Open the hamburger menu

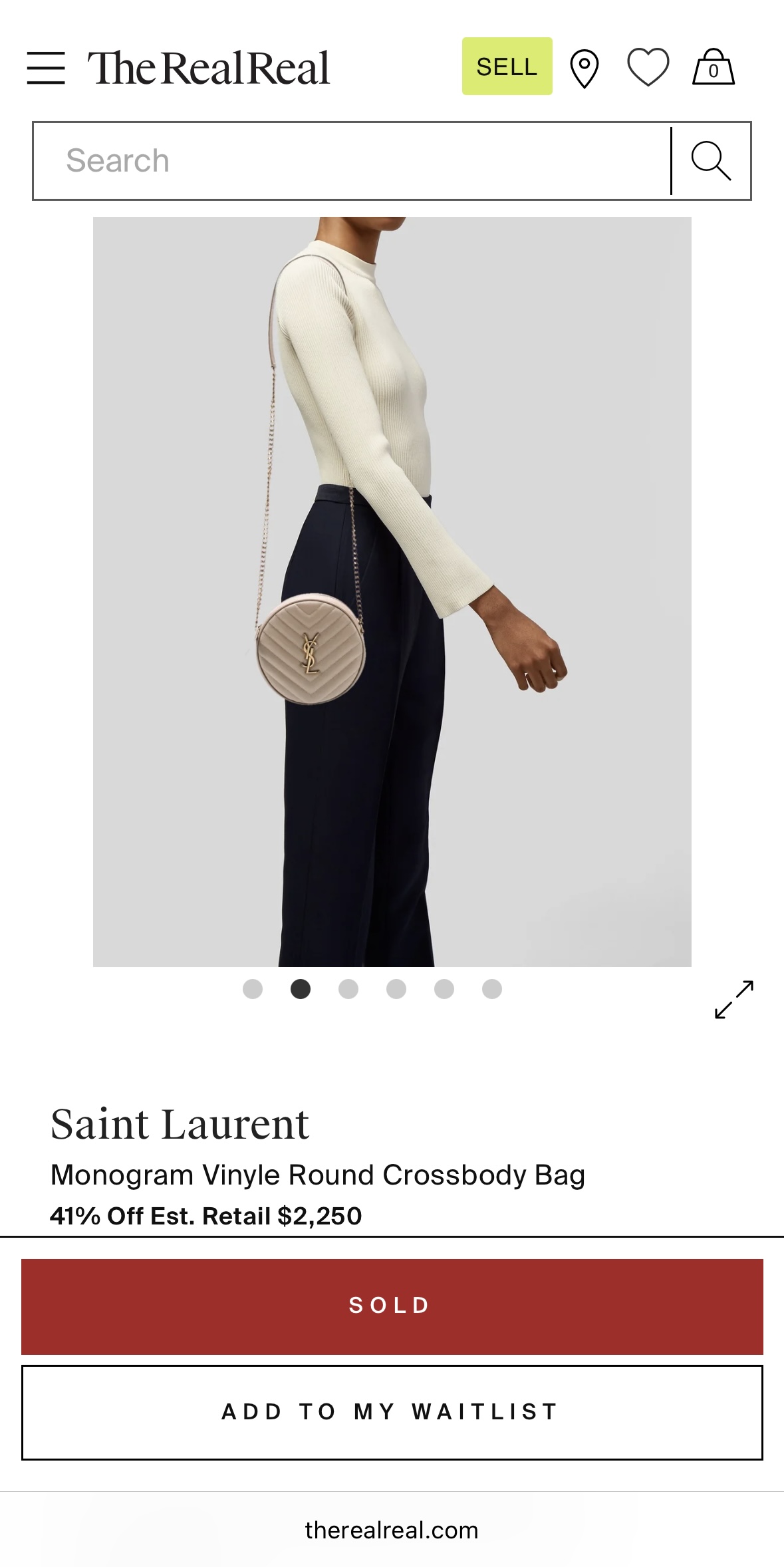coord(46,68)
